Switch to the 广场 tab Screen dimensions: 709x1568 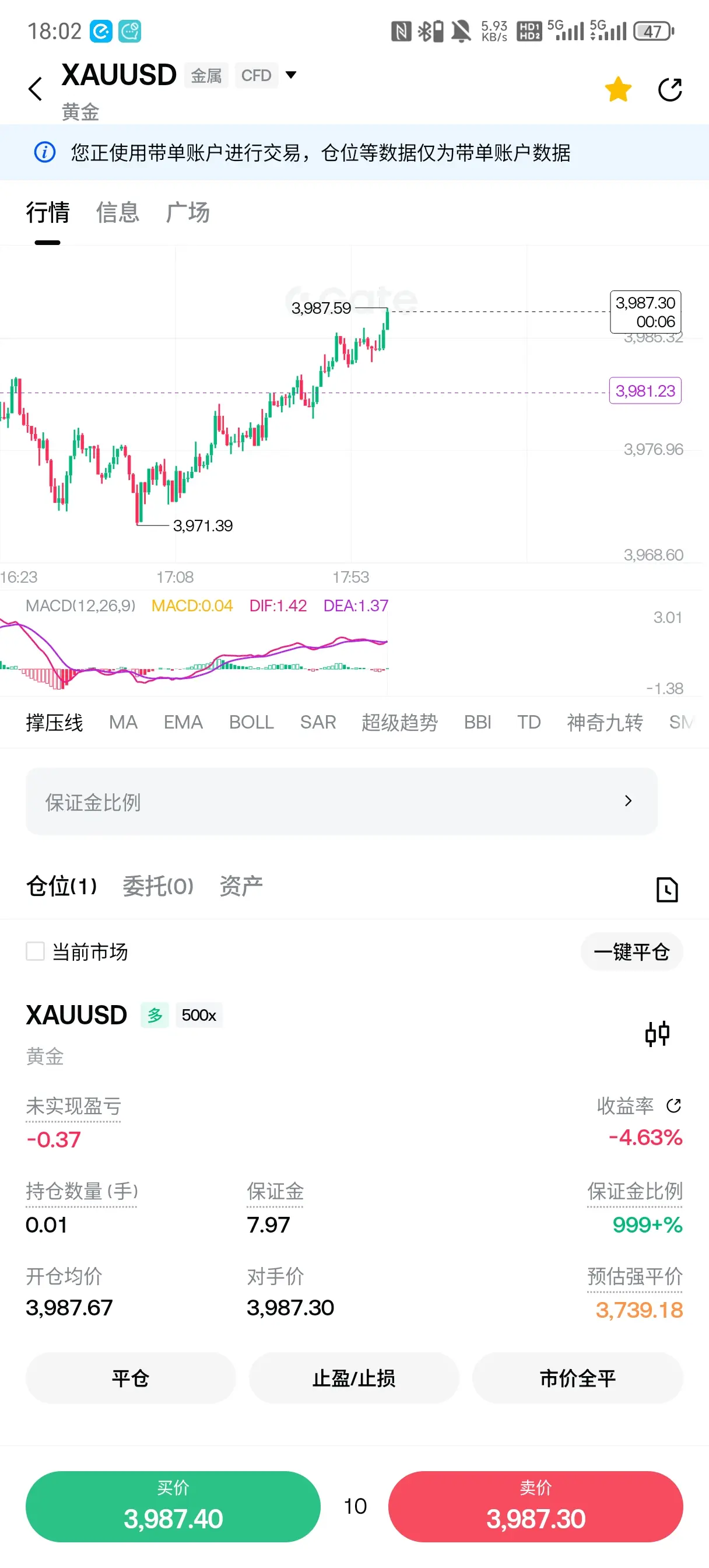click(187, 212)
